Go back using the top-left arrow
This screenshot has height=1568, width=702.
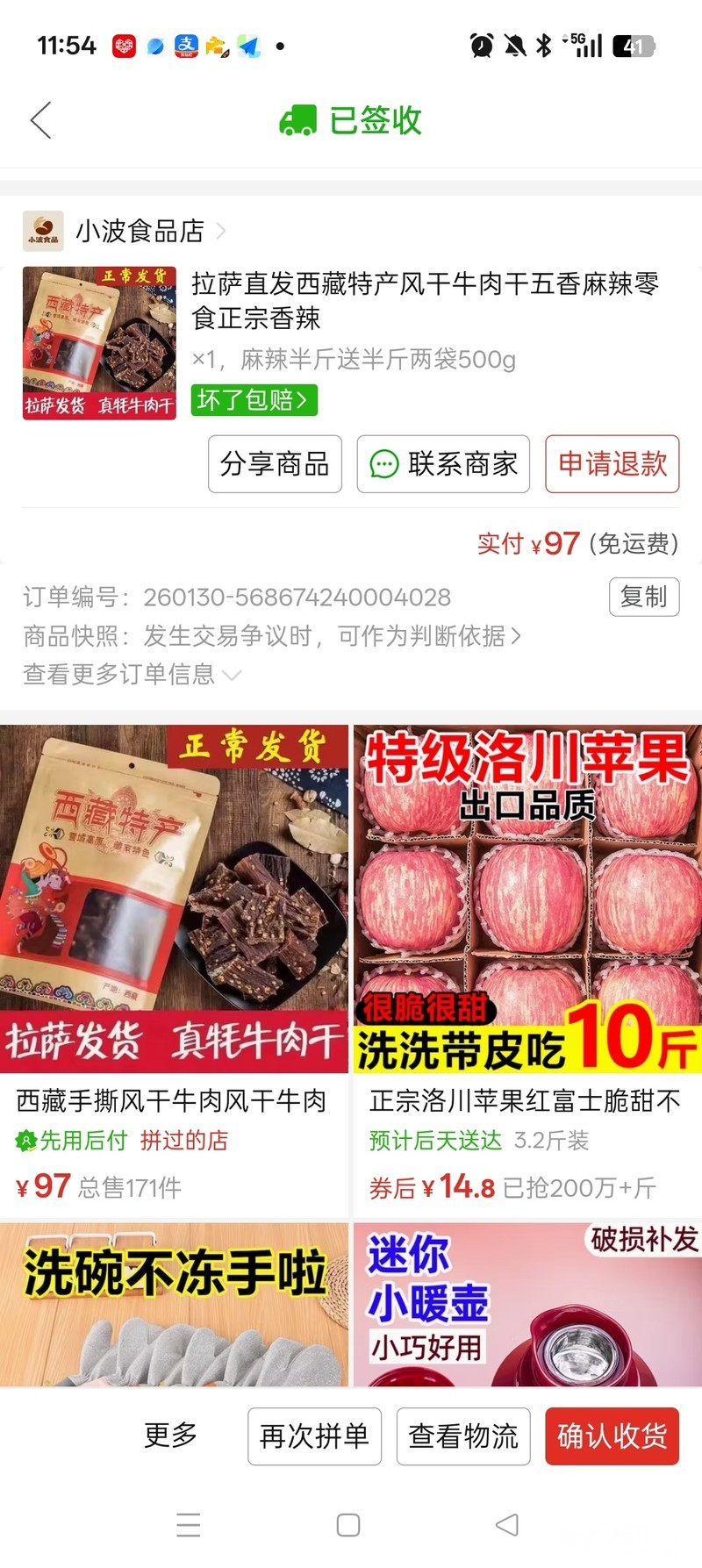coord(41,120)
